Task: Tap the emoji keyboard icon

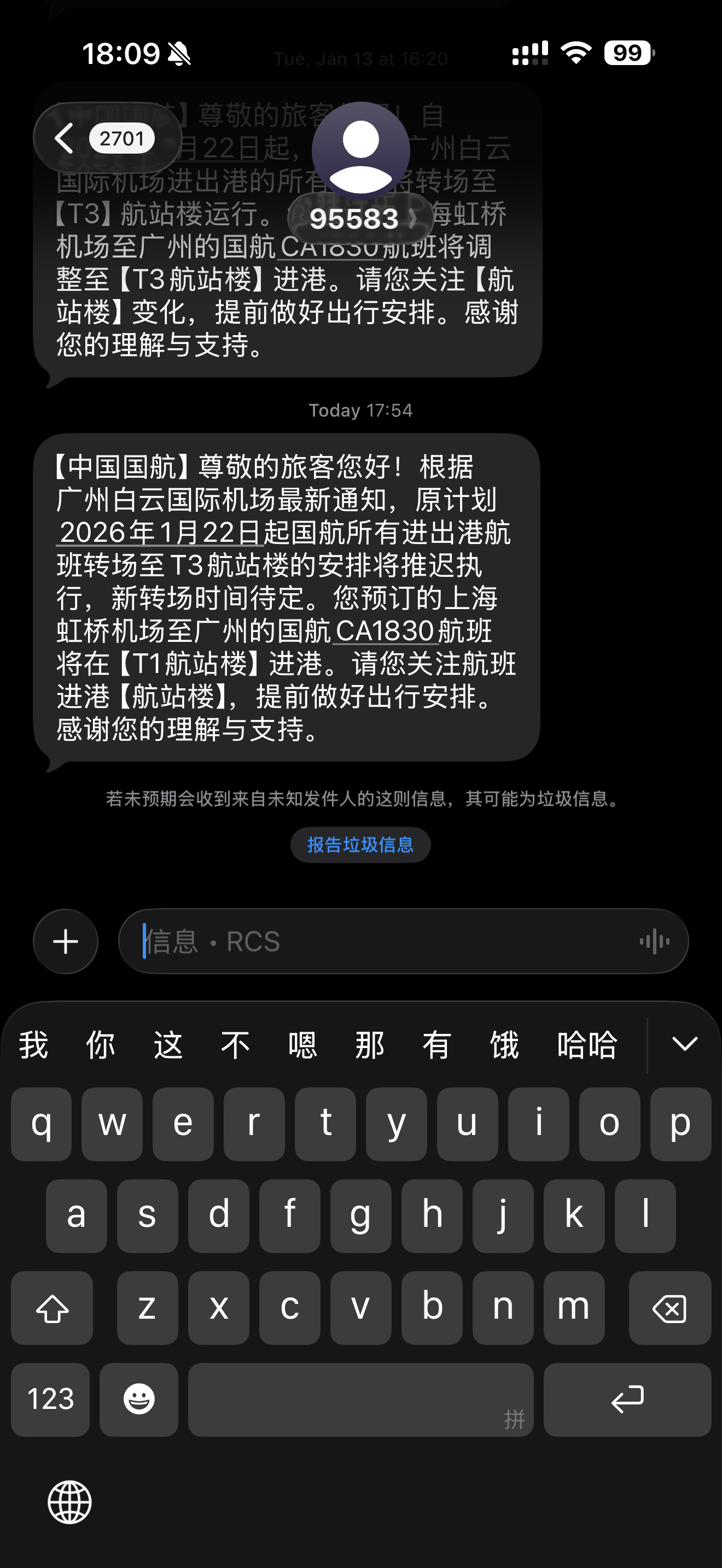Action: pos(139,1400)
